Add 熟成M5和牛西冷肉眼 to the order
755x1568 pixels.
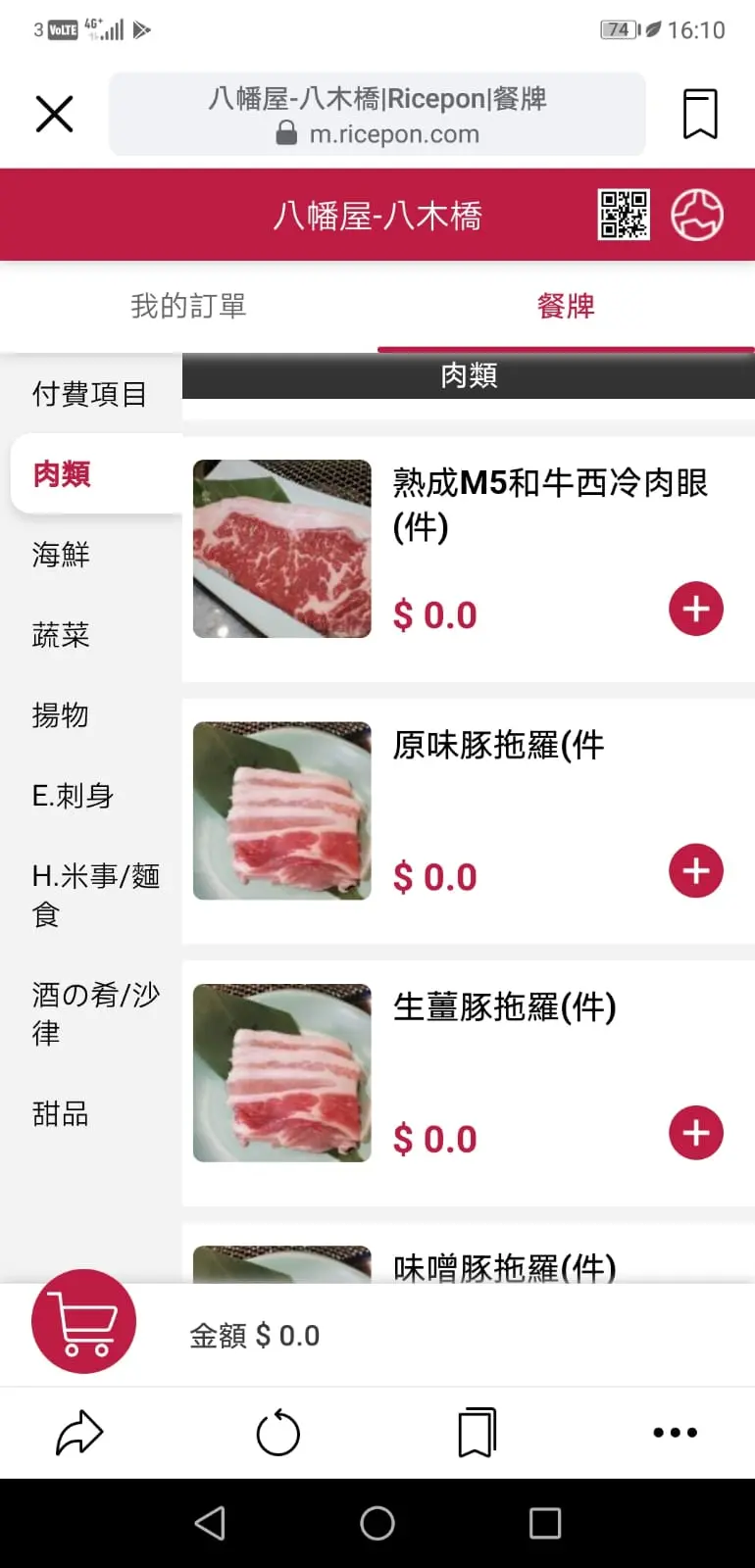(x=696, y=609)
